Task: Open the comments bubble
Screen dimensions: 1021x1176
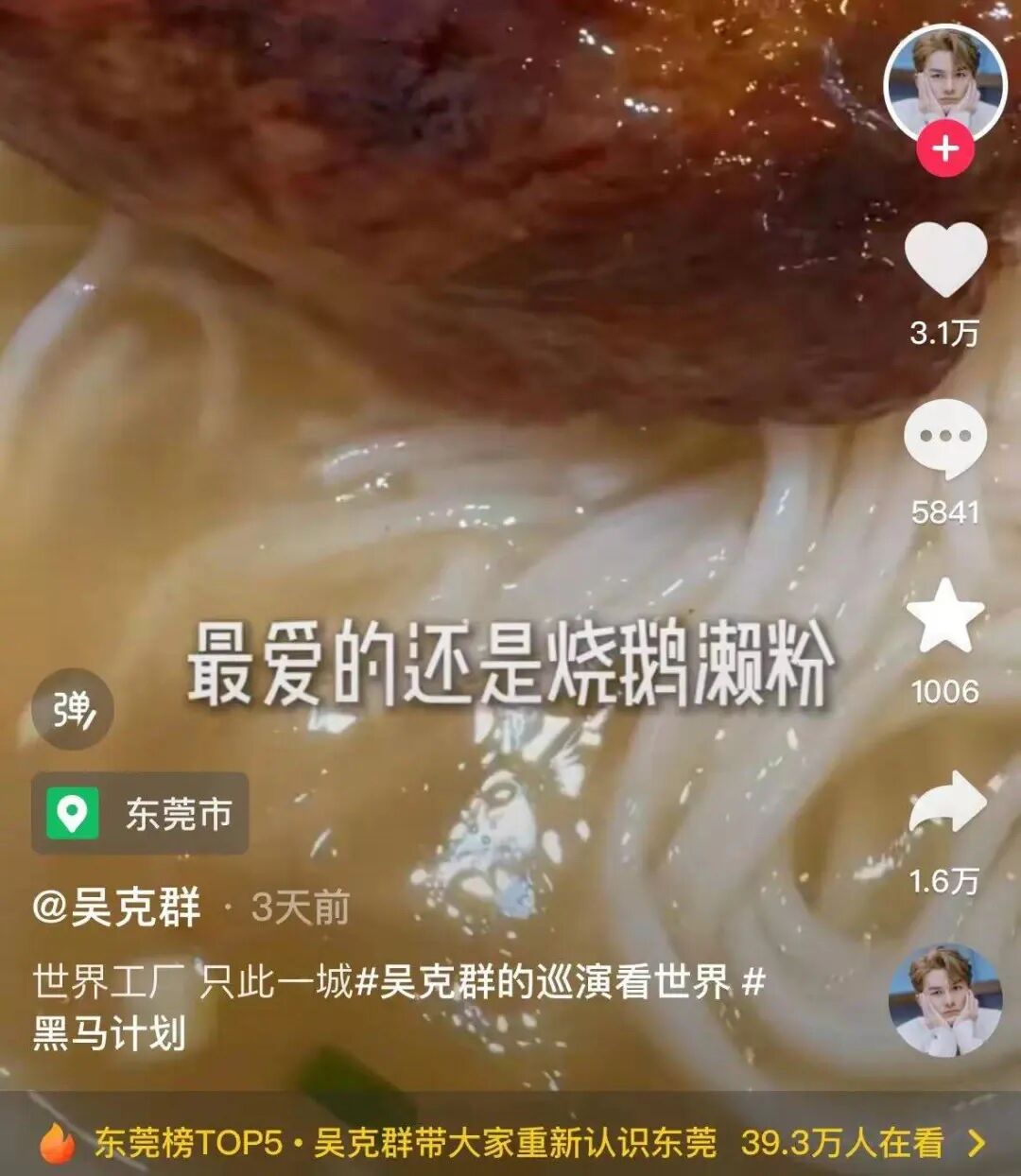Action: click(x=945, y=439)
